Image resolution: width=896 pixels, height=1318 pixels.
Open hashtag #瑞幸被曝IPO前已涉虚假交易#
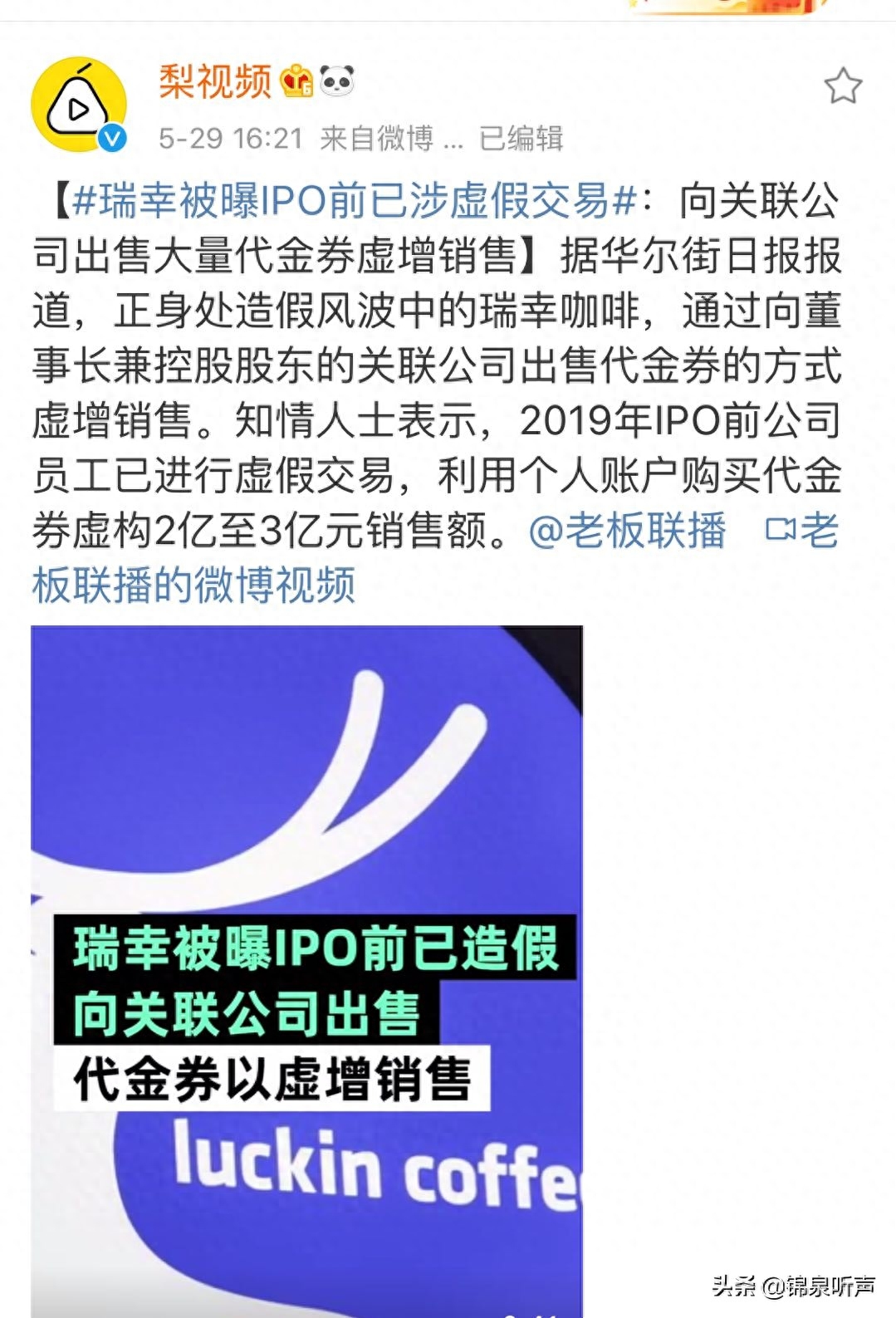point(354,202)
